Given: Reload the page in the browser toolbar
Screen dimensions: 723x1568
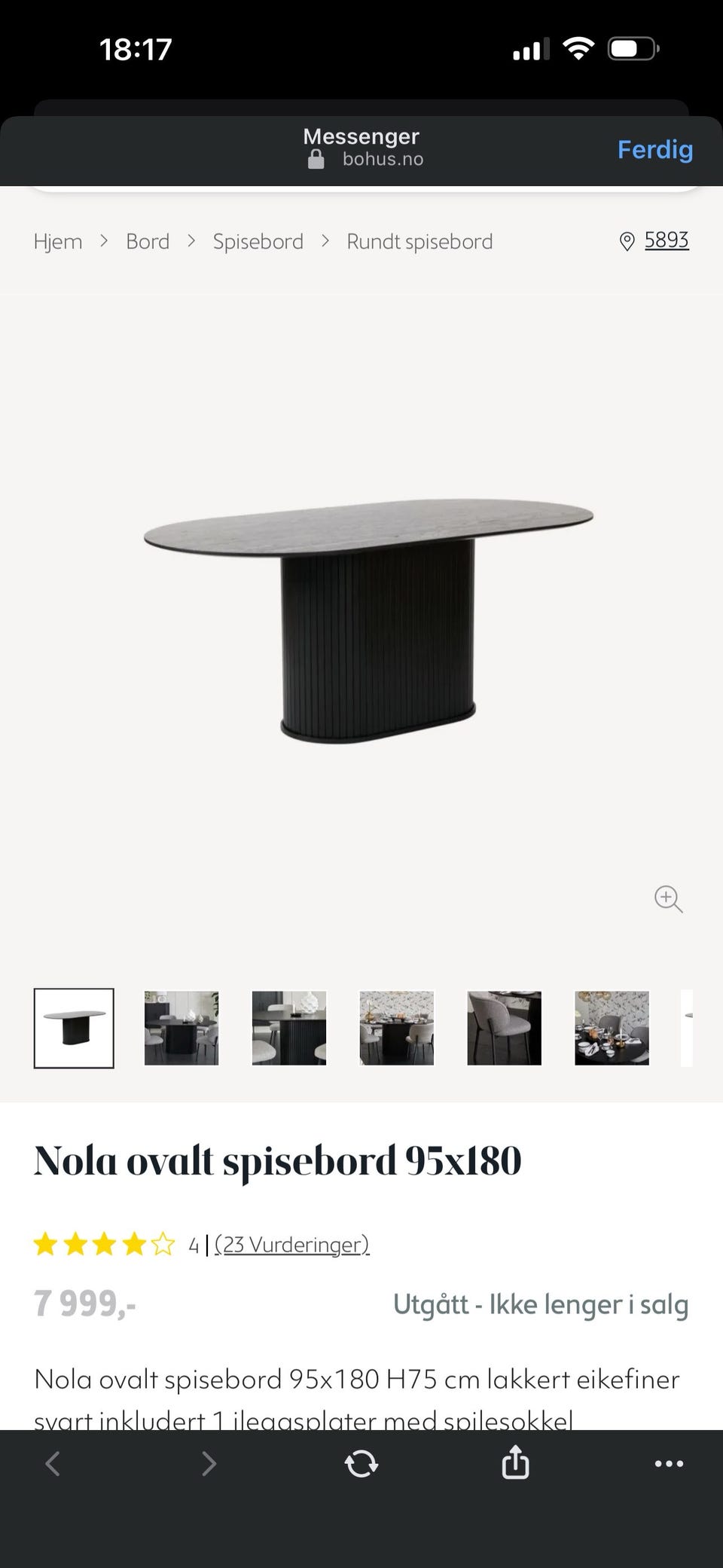Looking at the screenshot, I should click(x=361, y=1463).
